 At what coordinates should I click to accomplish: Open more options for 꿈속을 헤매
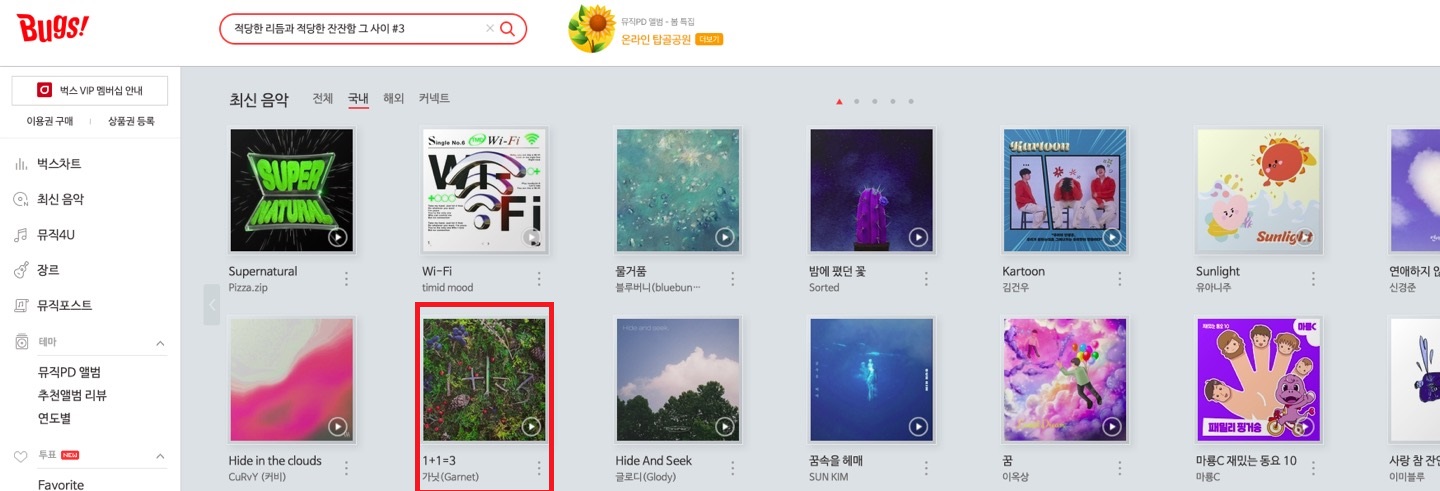[x=927, y=468]
